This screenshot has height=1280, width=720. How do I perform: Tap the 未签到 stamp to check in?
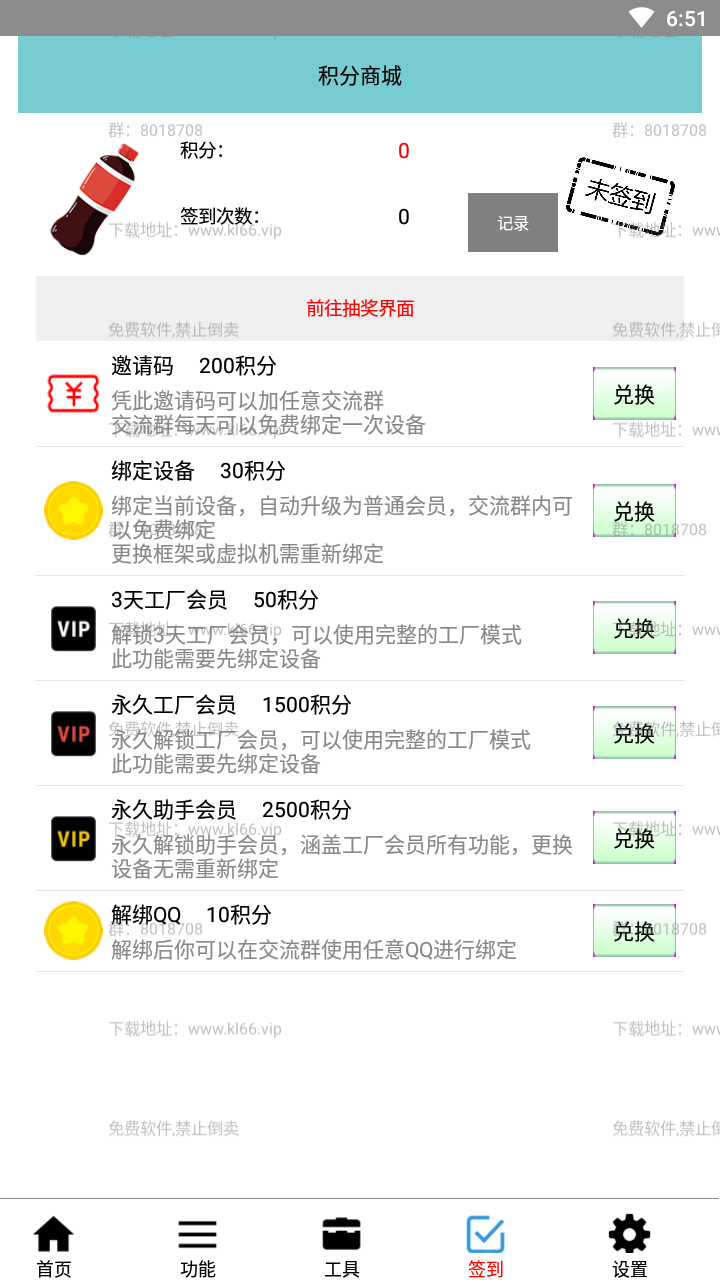coord(620,190)
